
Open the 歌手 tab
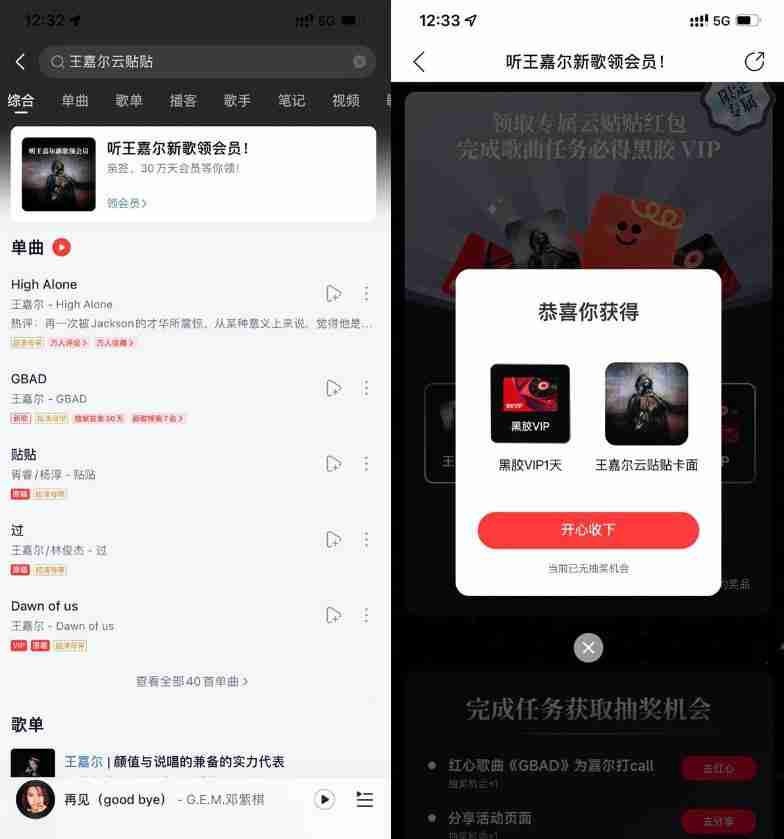click(237, 100)
